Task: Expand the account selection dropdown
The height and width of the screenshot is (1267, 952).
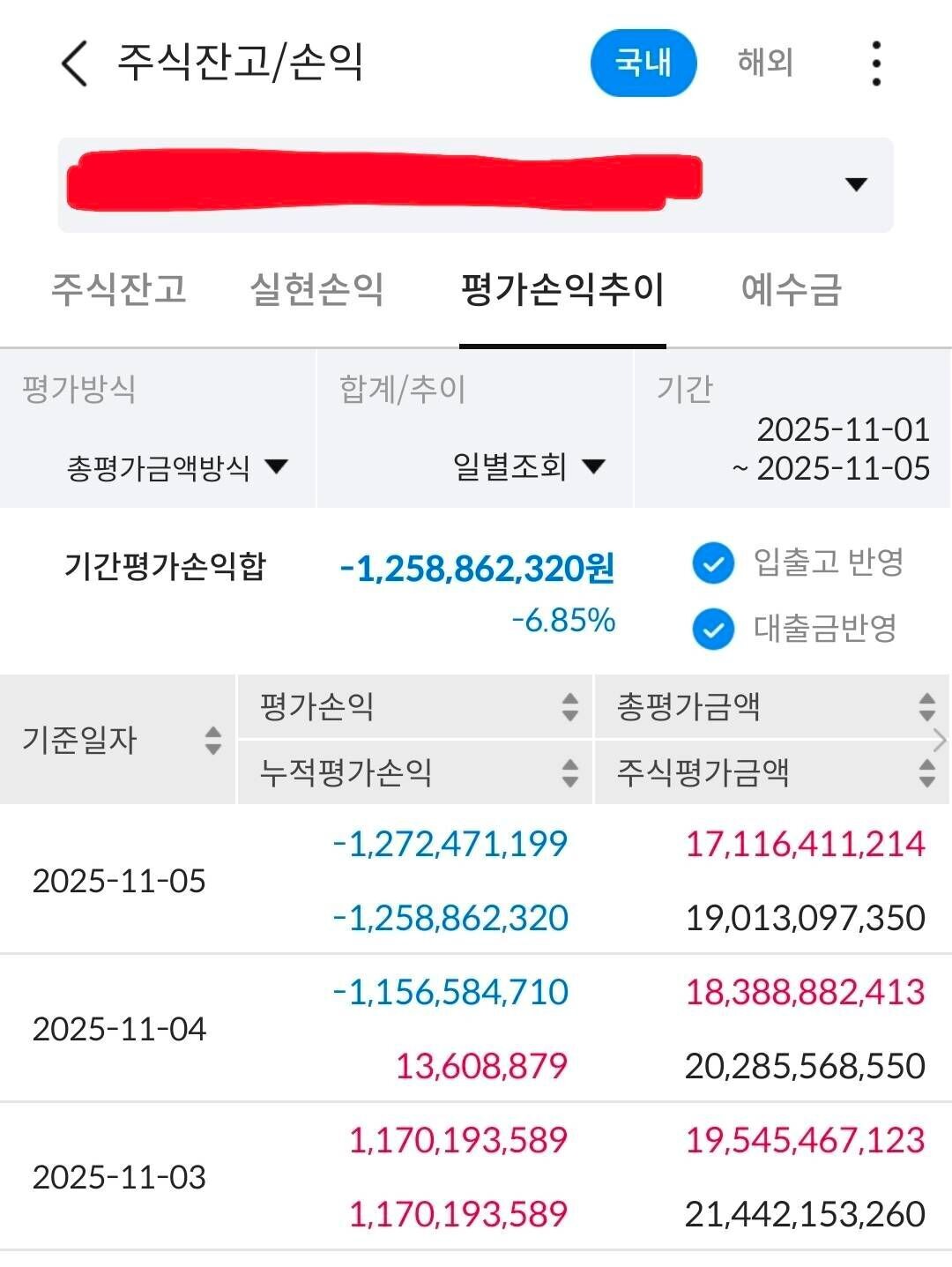Action: click(852, 185)
